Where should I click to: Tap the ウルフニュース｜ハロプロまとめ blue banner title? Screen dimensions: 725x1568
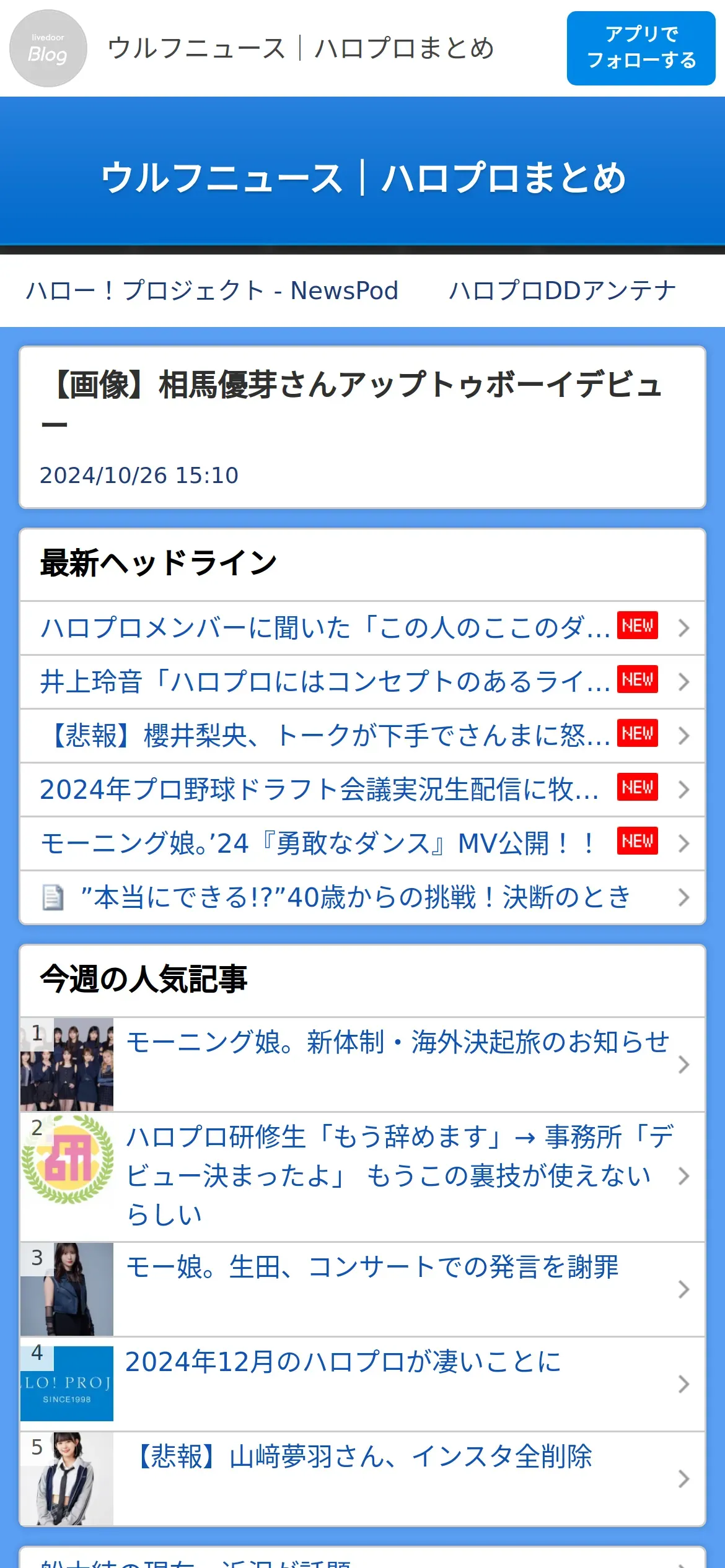pos(362,177)
